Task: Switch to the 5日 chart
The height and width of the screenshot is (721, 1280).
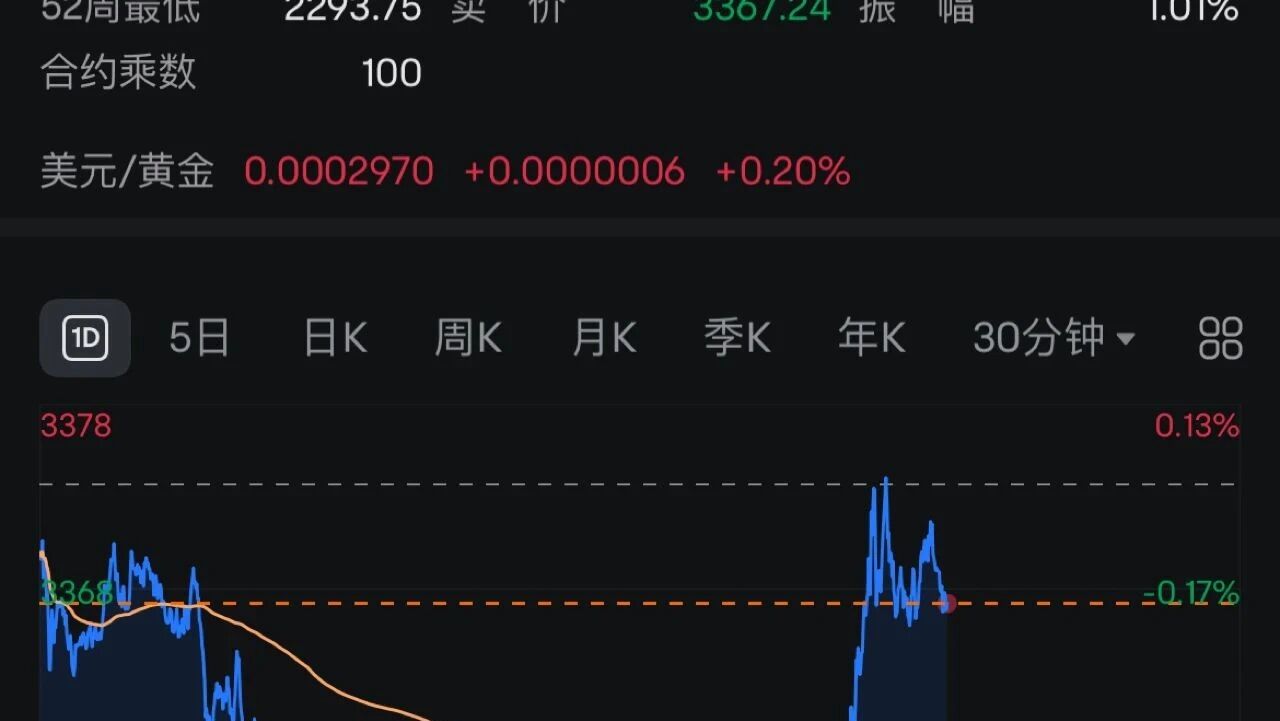Action: 199,338
